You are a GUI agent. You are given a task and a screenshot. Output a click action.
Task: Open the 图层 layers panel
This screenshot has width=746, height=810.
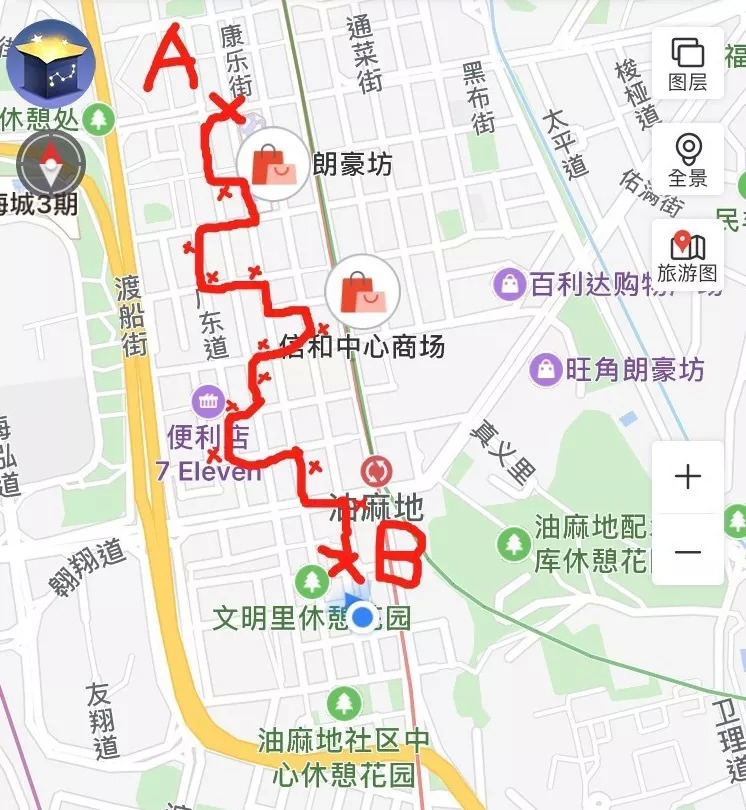tap(688, 62)
